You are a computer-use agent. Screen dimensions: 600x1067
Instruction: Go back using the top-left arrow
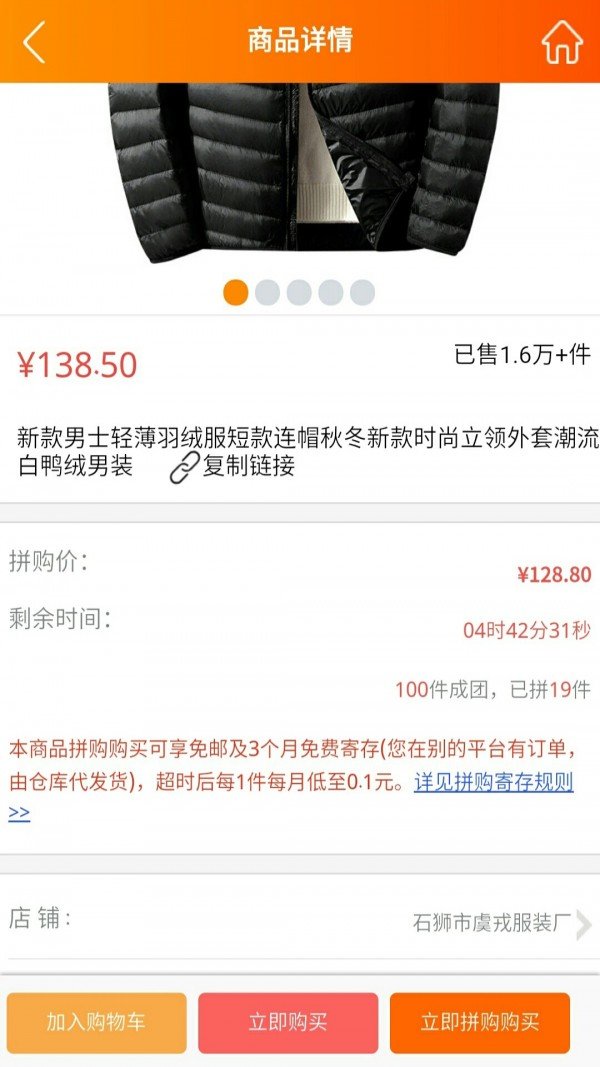point(34,42)
